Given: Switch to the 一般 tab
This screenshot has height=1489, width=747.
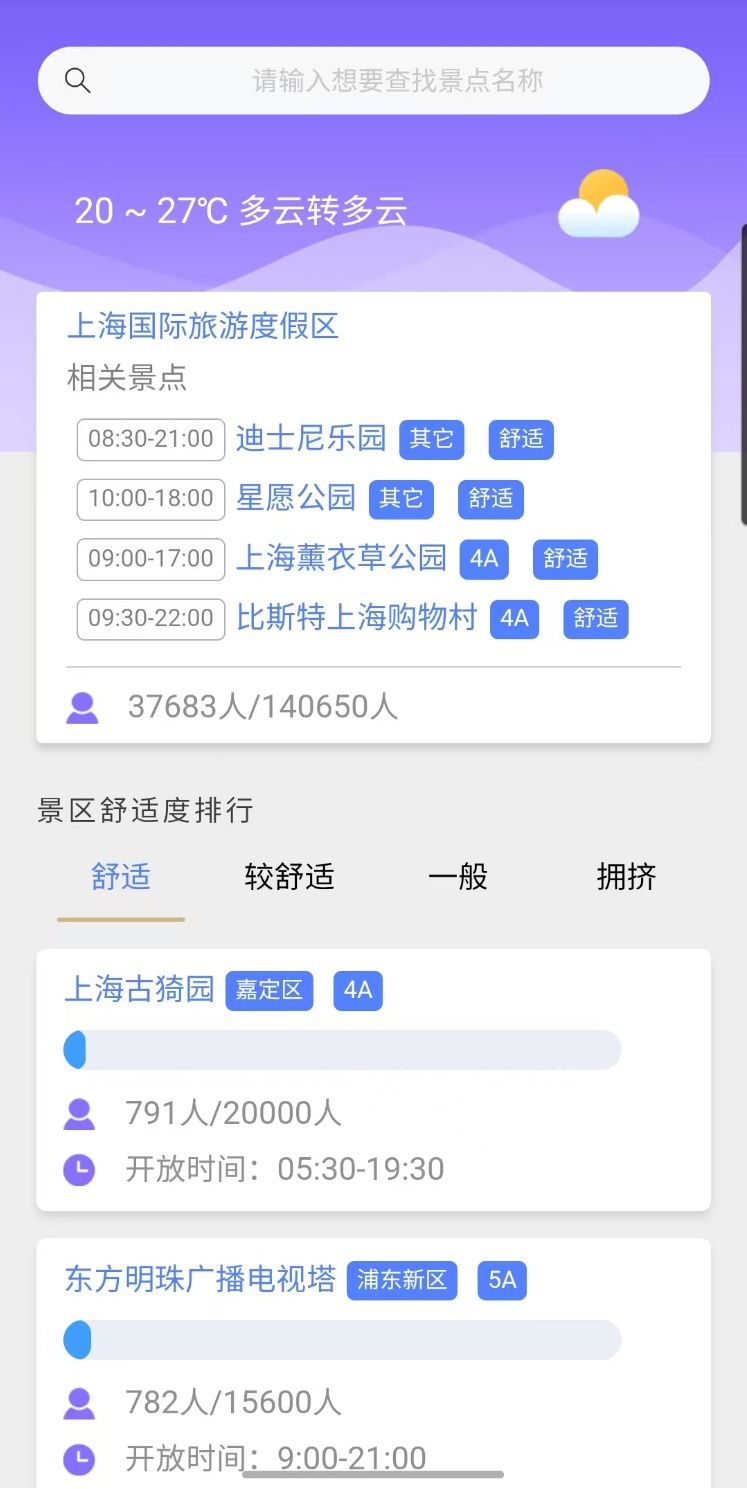Looking at the screenshot, I should tap(458, 877).
